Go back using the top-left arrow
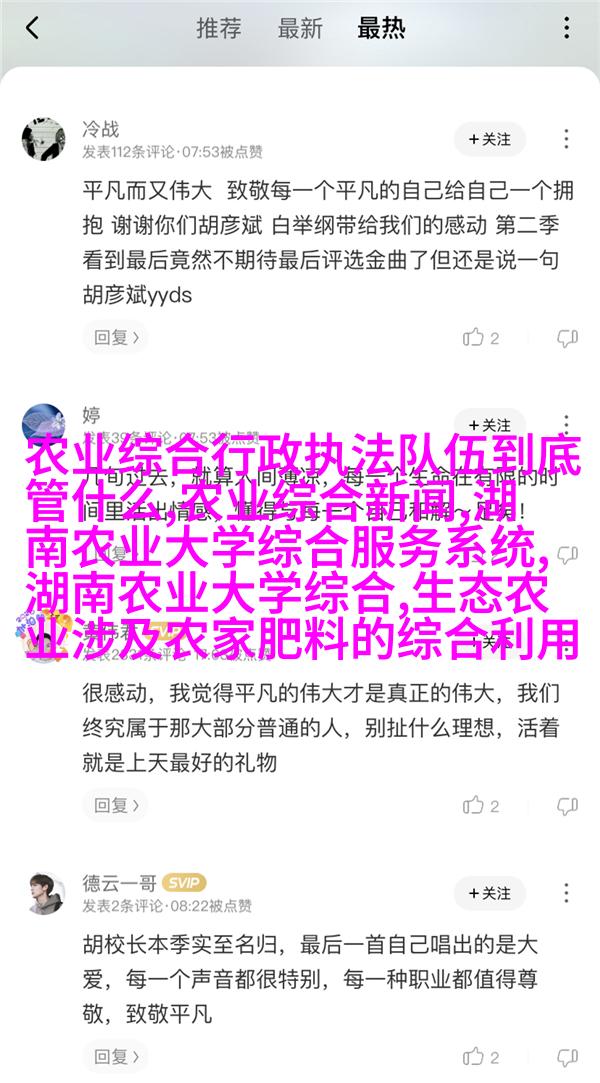The image size is (600, 1083). point(32,28)
